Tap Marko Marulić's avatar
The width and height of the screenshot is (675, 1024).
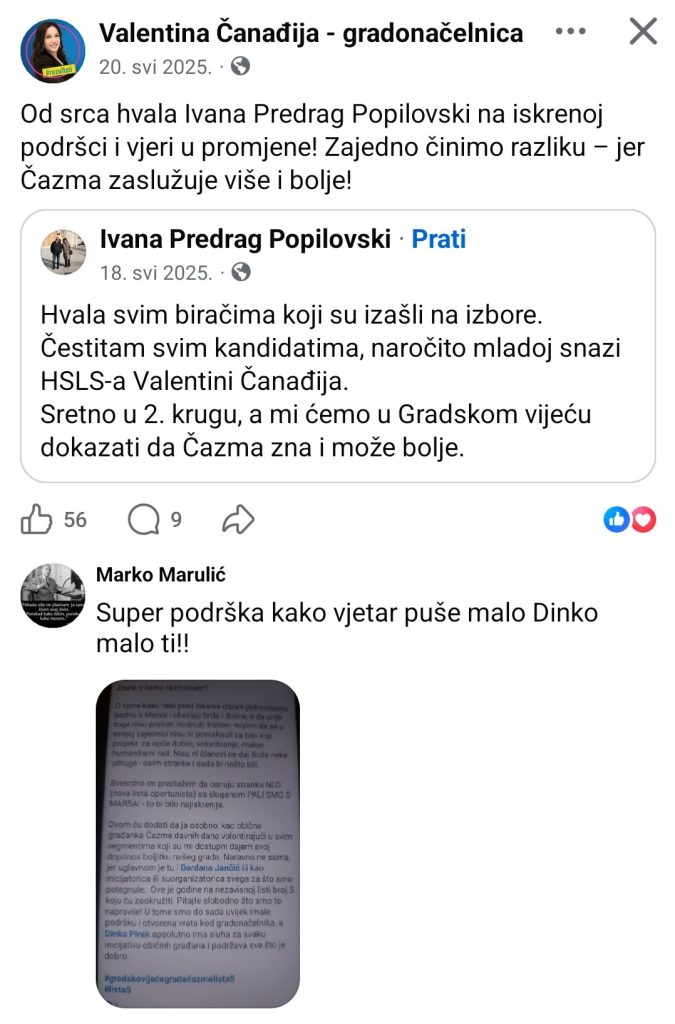coord(53,596)
